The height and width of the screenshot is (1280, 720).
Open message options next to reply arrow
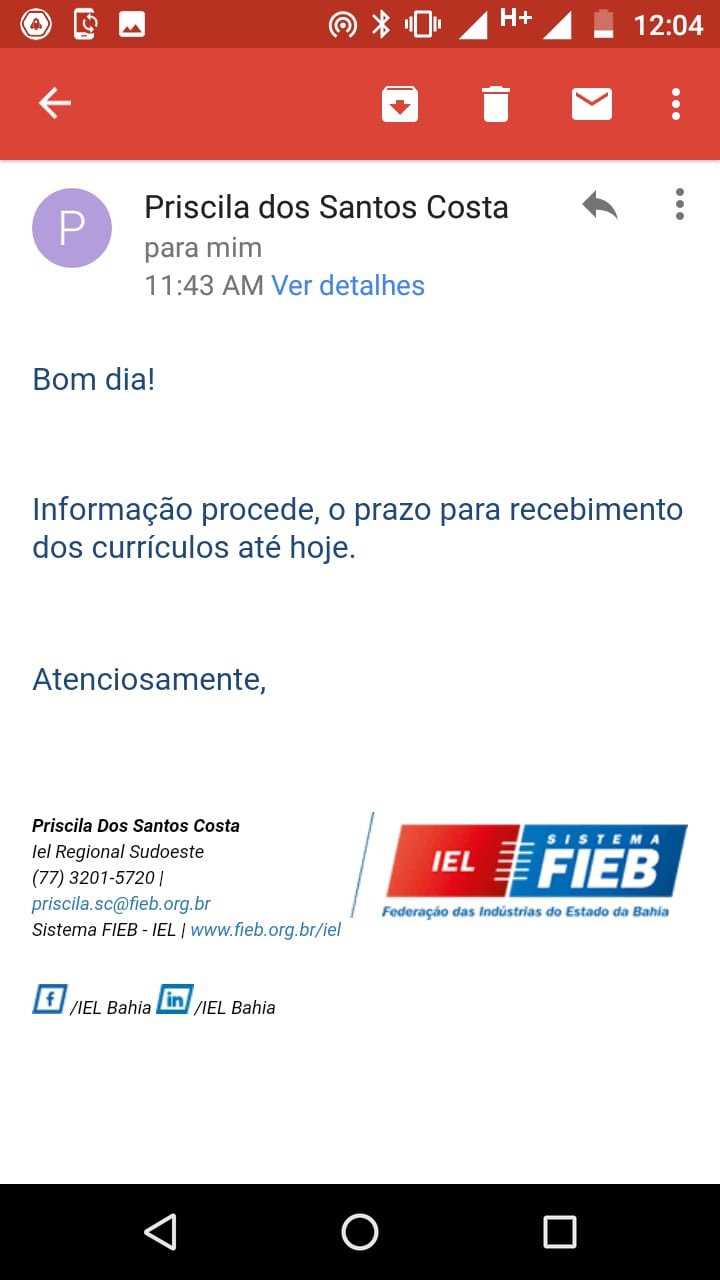680,204
